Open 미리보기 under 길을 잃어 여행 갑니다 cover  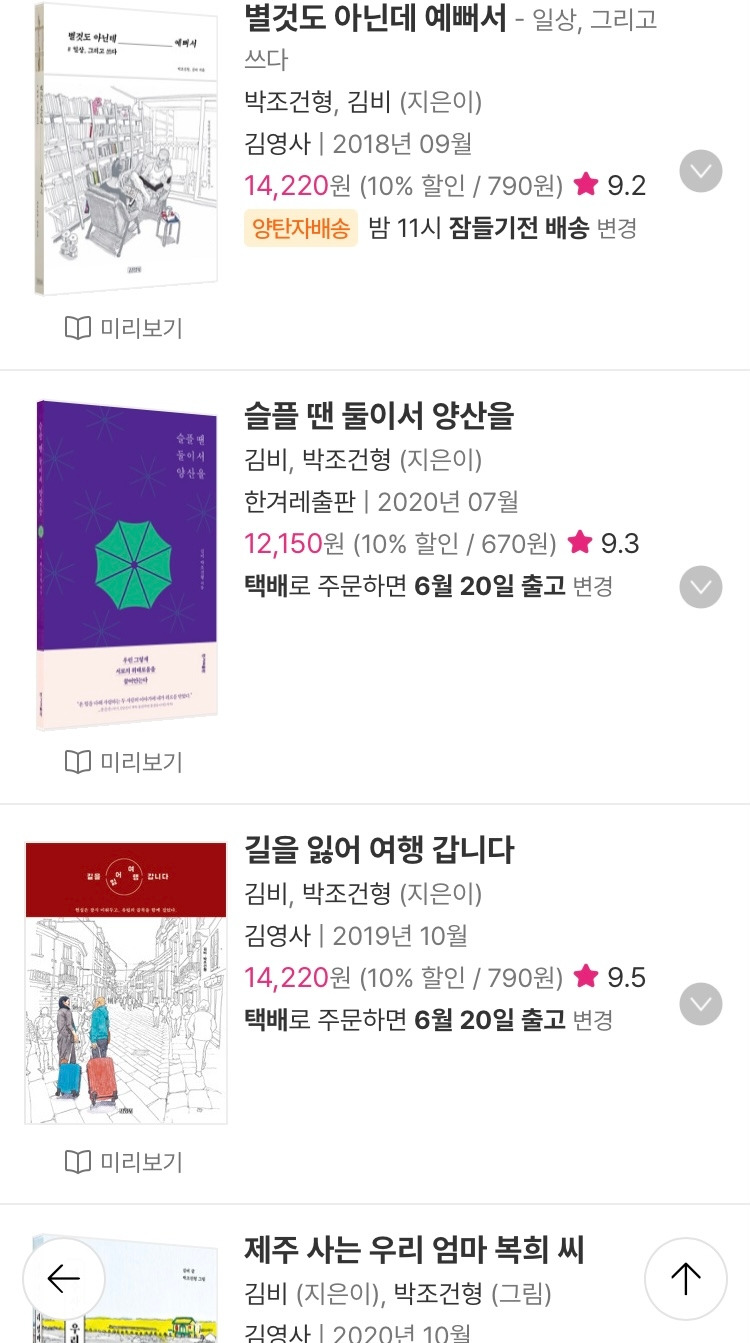pyautogui.click(x=124, y=1161)
